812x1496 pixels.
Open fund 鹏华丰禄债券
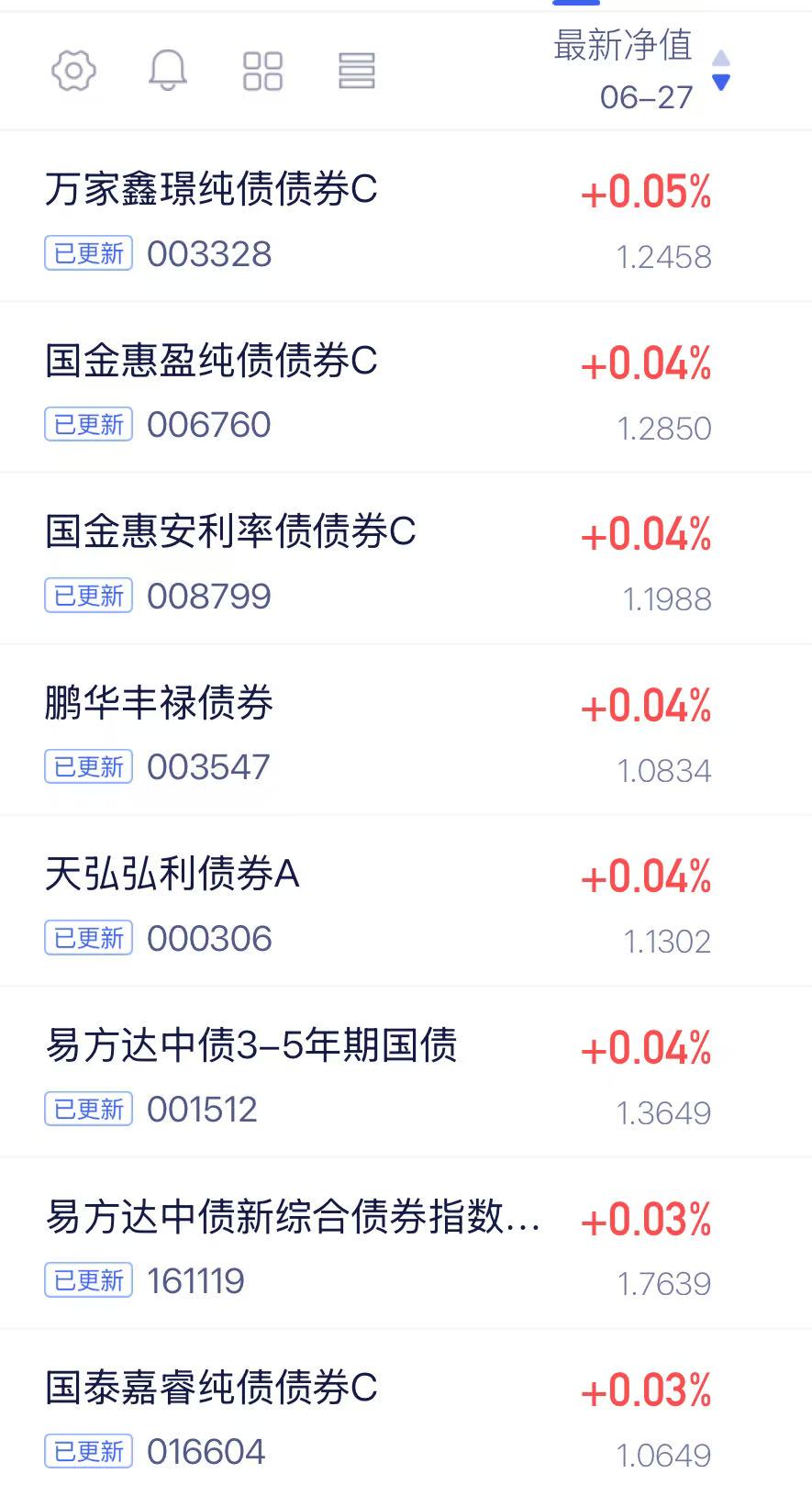click(x=406, y=730)
